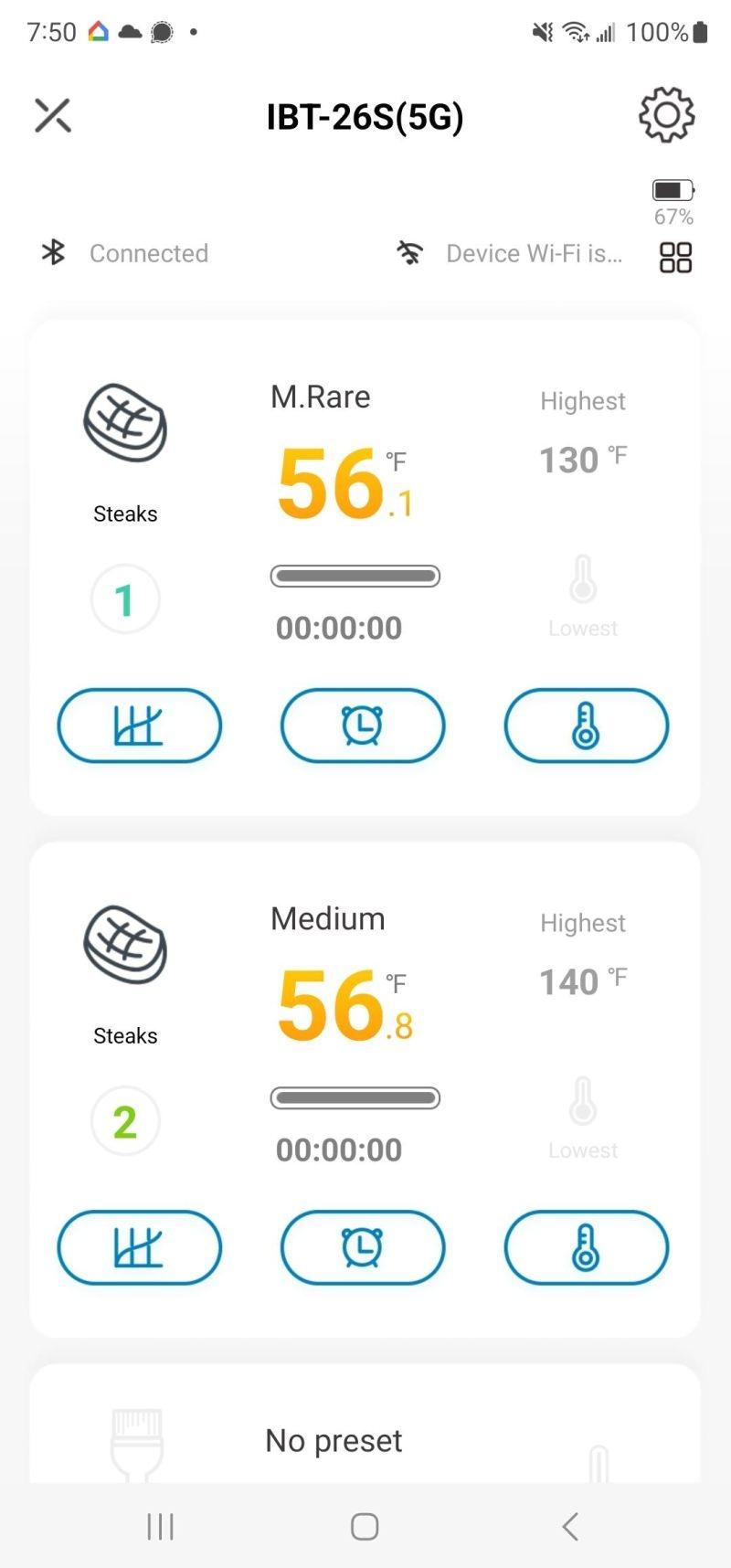This screenshot has width=731, height=1568.
Task: Set an alarm timer for probe 2
Action: (363, 1247)
